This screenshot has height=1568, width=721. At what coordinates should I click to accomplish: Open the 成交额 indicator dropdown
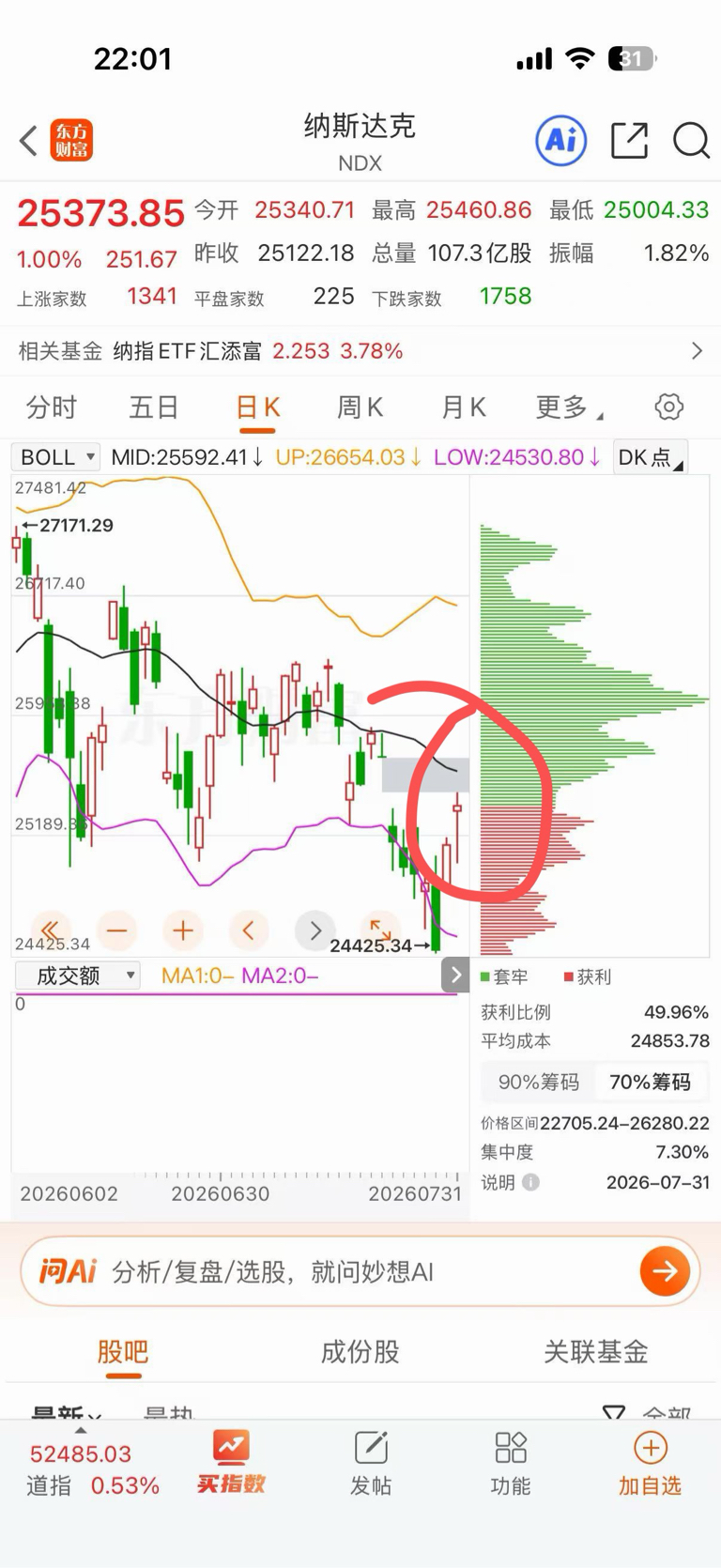(x=78, y=976)
